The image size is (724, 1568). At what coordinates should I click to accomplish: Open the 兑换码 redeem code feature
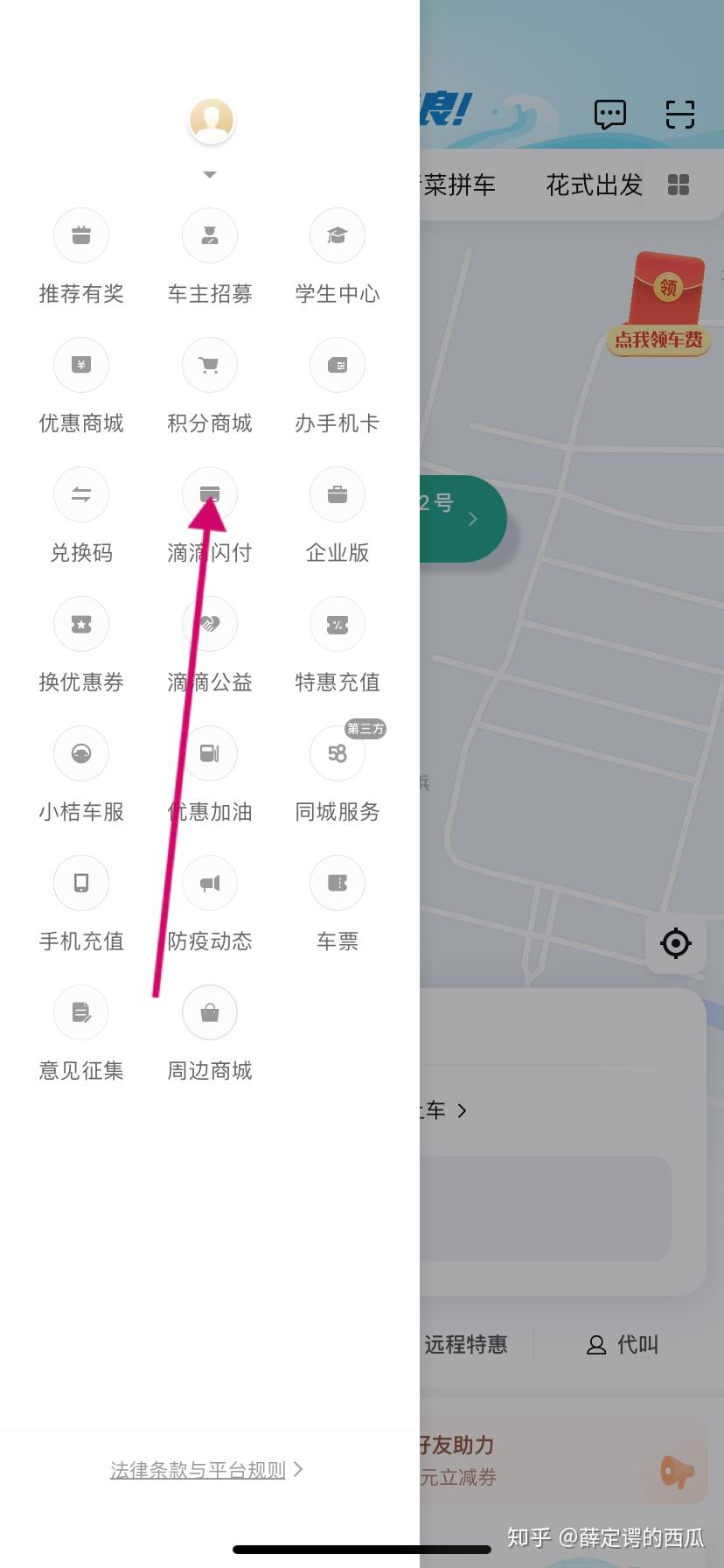point(81,494)
